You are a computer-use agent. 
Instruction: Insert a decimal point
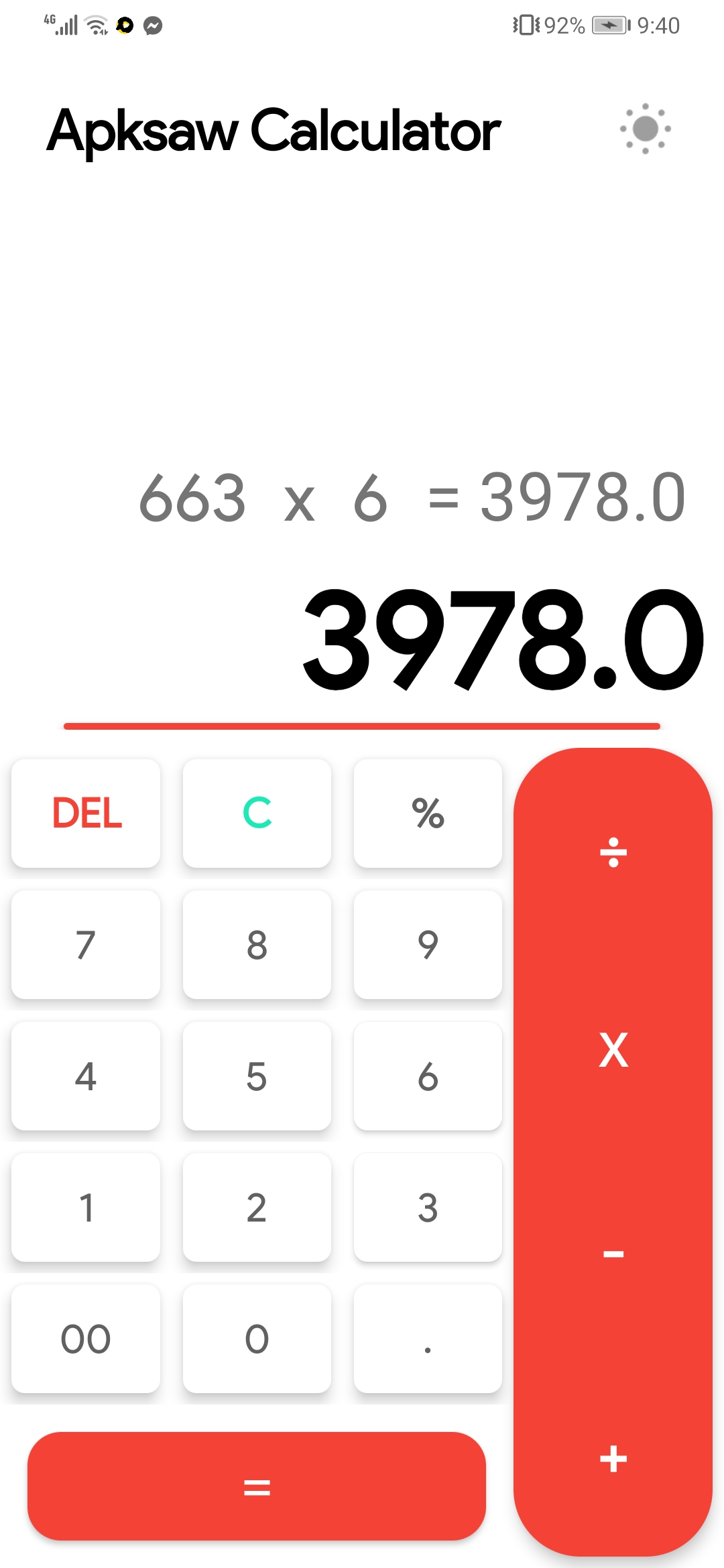tap(428, 1338)
